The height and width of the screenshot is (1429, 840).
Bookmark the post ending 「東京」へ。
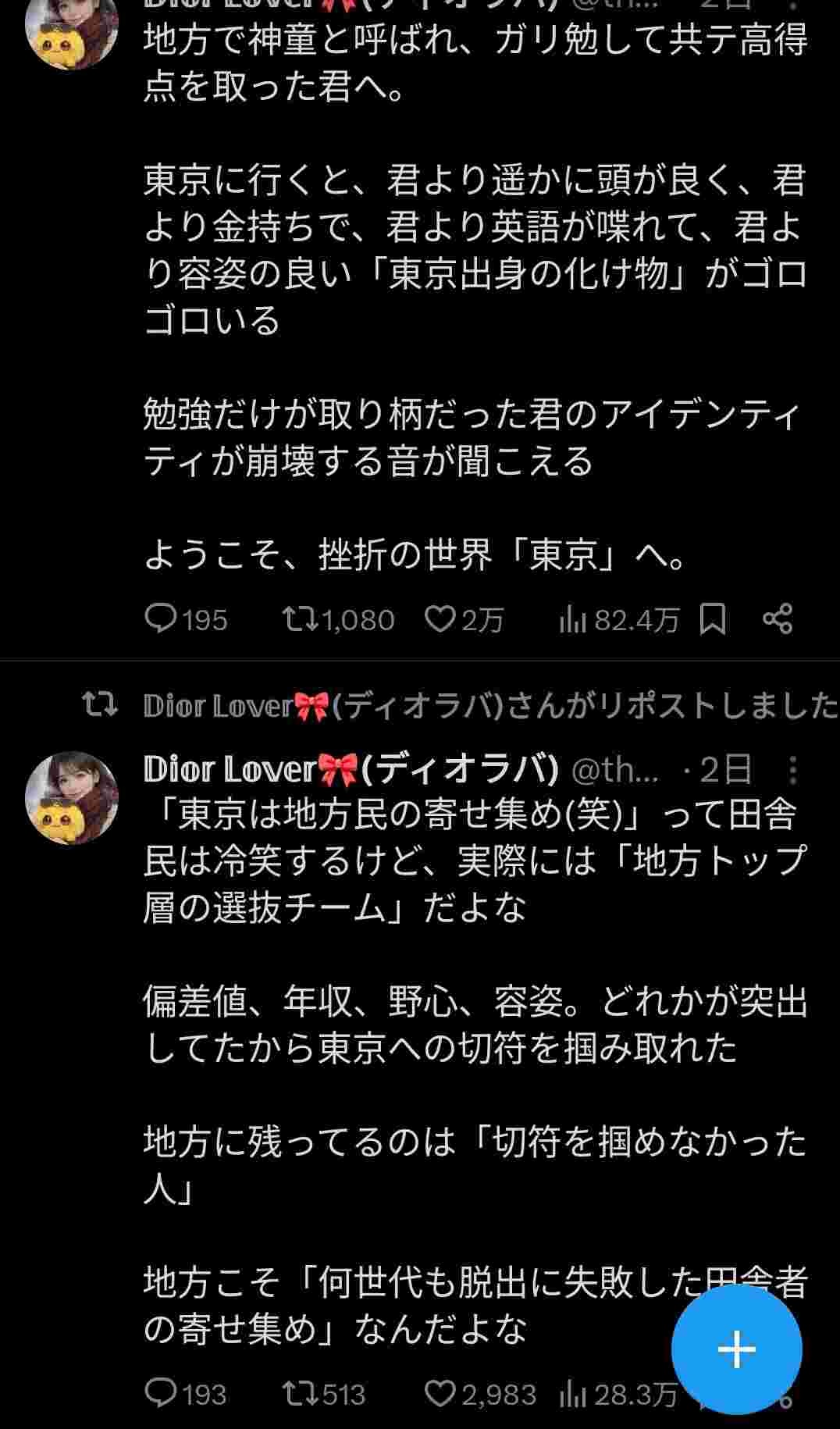tap(713, 619)
